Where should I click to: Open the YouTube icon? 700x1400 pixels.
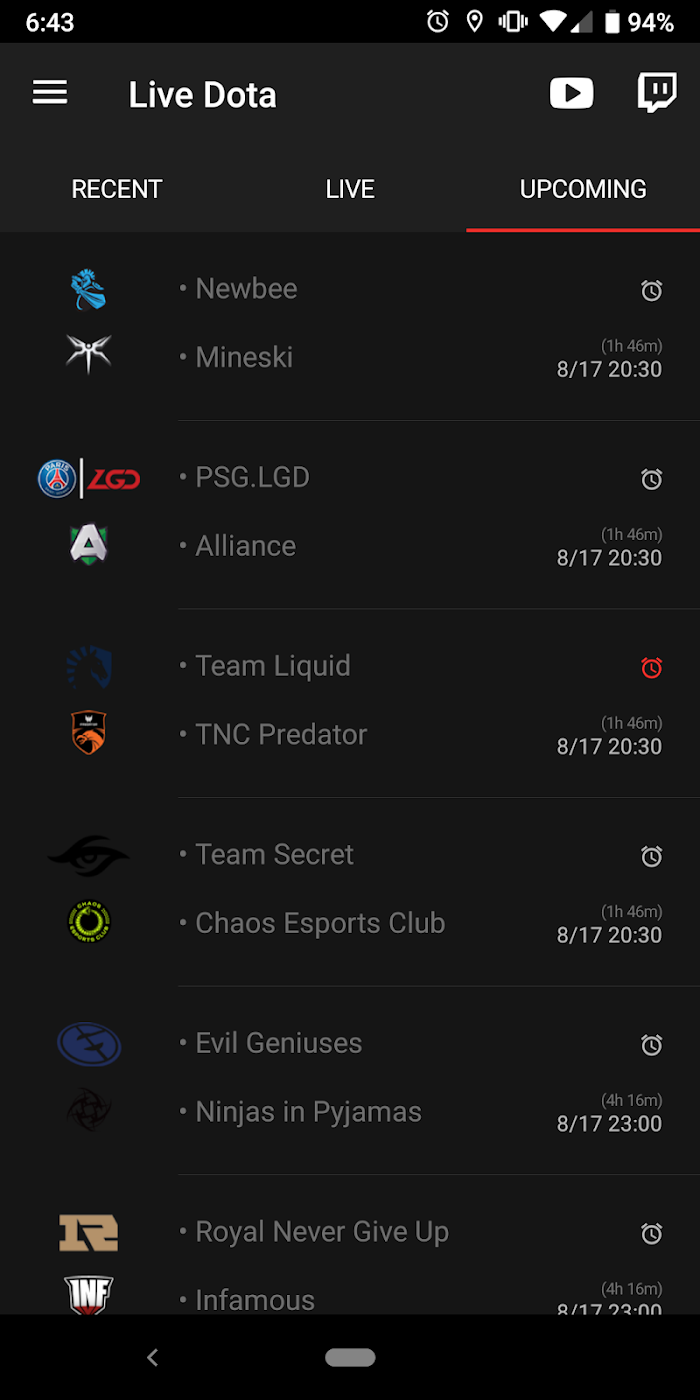point(571,94)
